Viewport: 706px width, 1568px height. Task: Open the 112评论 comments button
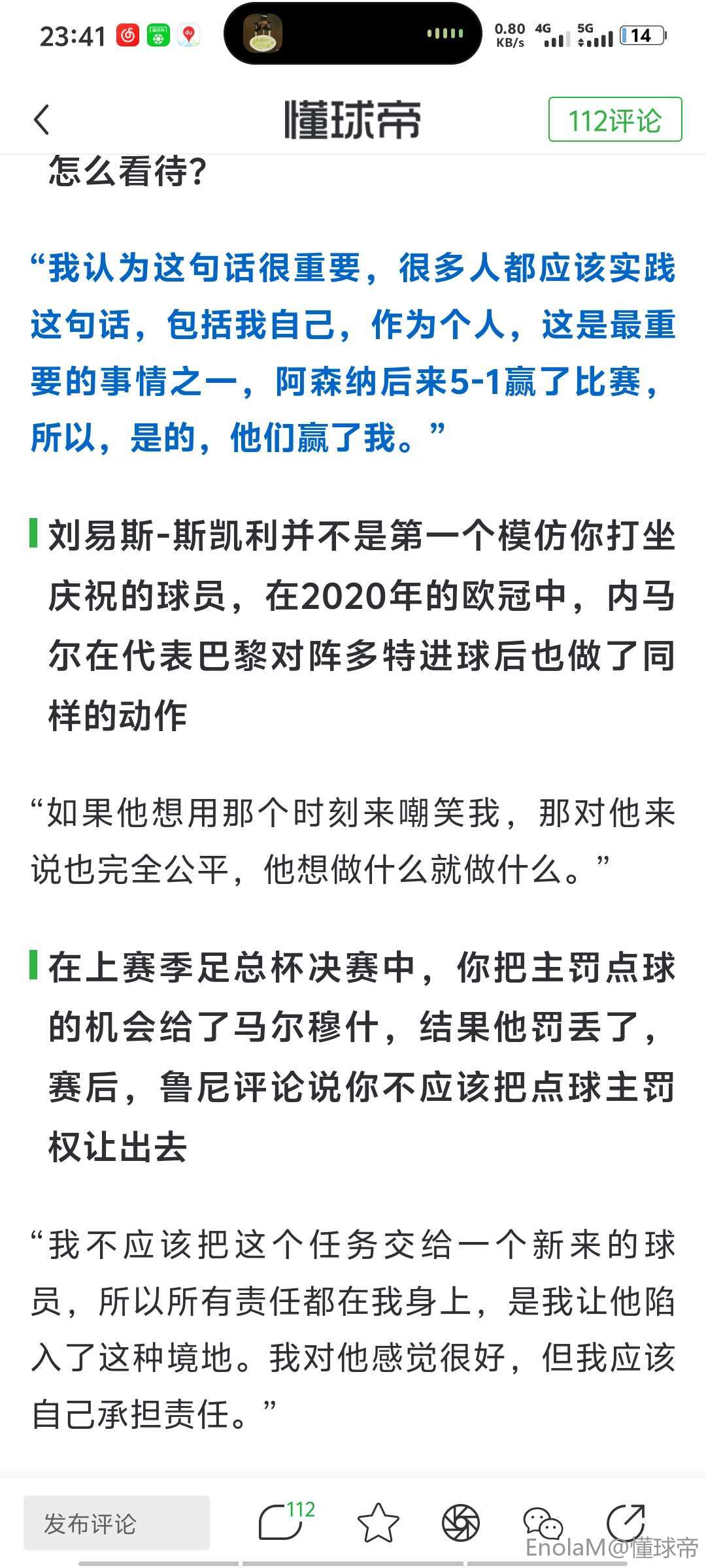(x=614, y=120)
